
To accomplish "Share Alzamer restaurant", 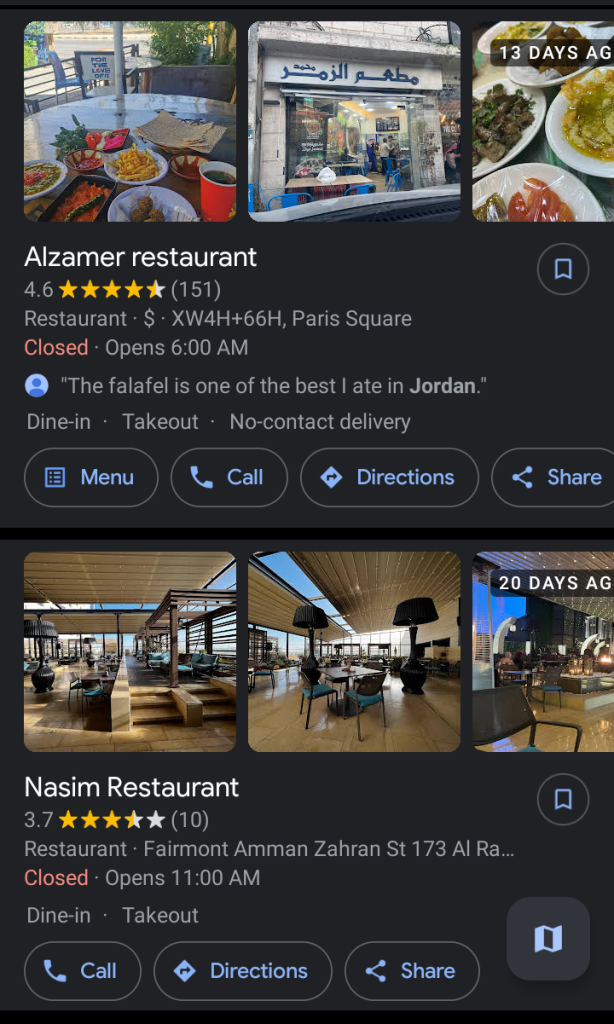I will (x=556, y=477).
